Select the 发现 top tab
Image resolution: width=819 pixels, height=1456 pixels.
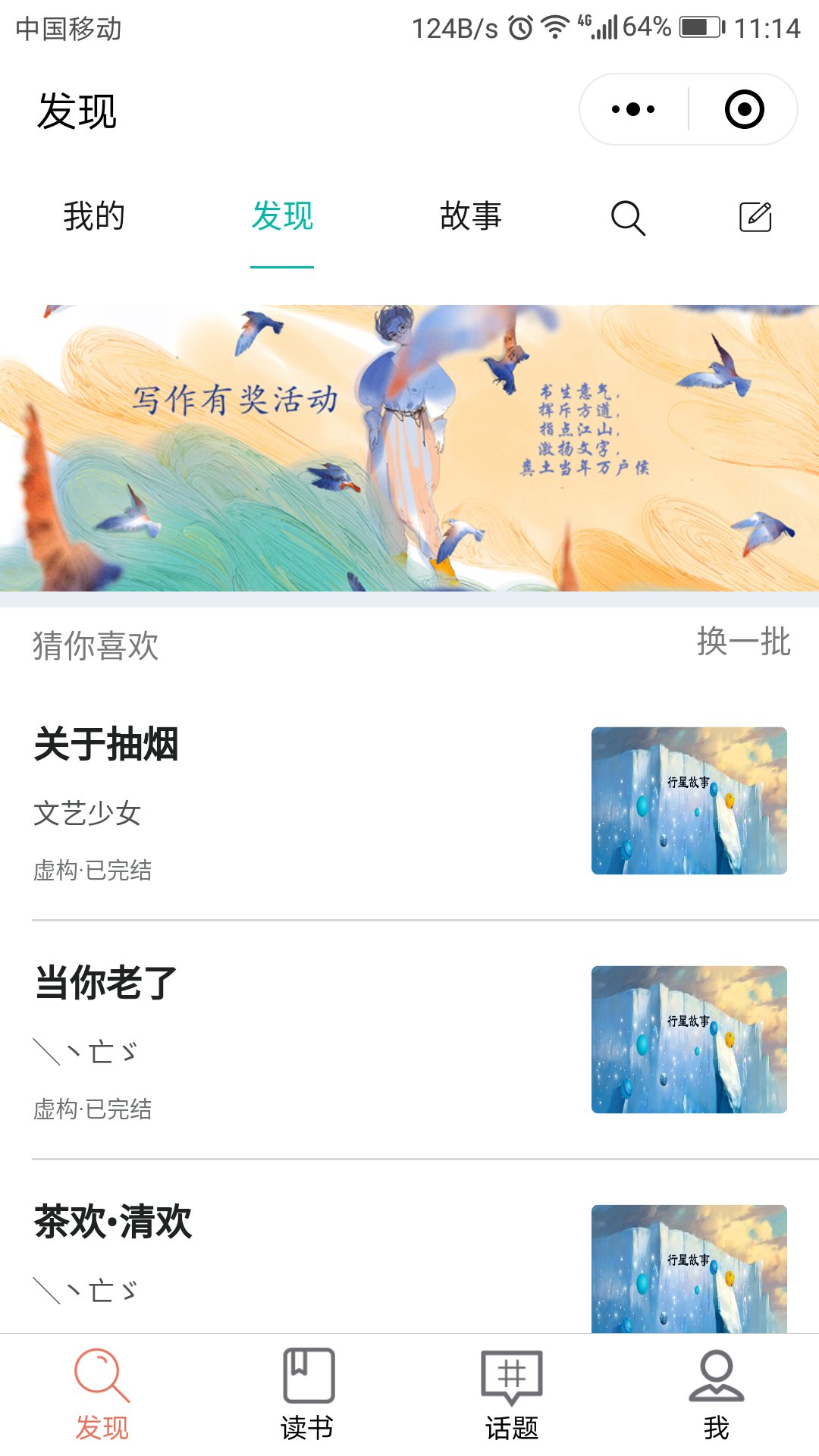pos(282,217)
